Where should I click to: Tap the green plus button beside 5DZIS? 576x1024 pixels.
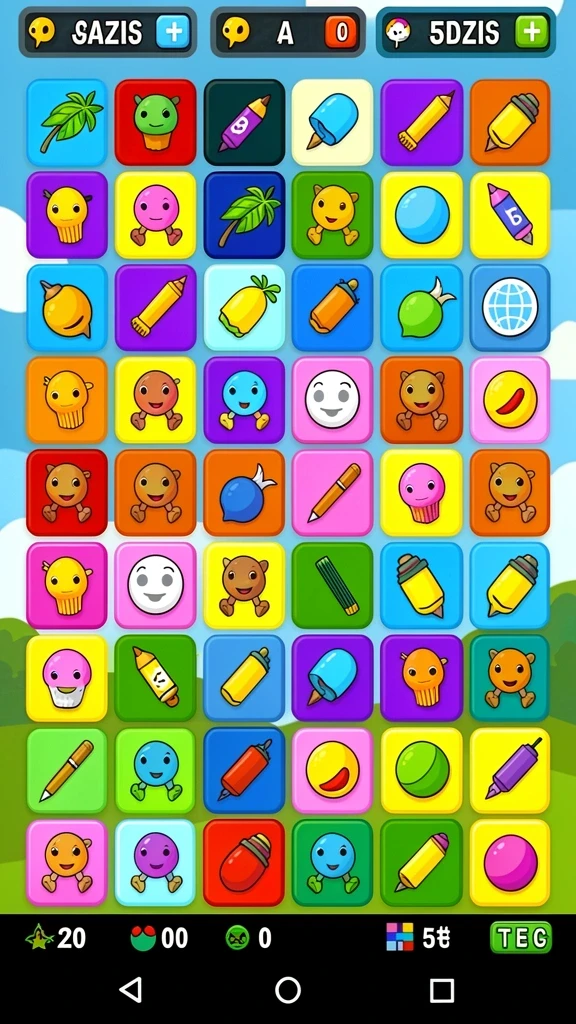(532, 31)
